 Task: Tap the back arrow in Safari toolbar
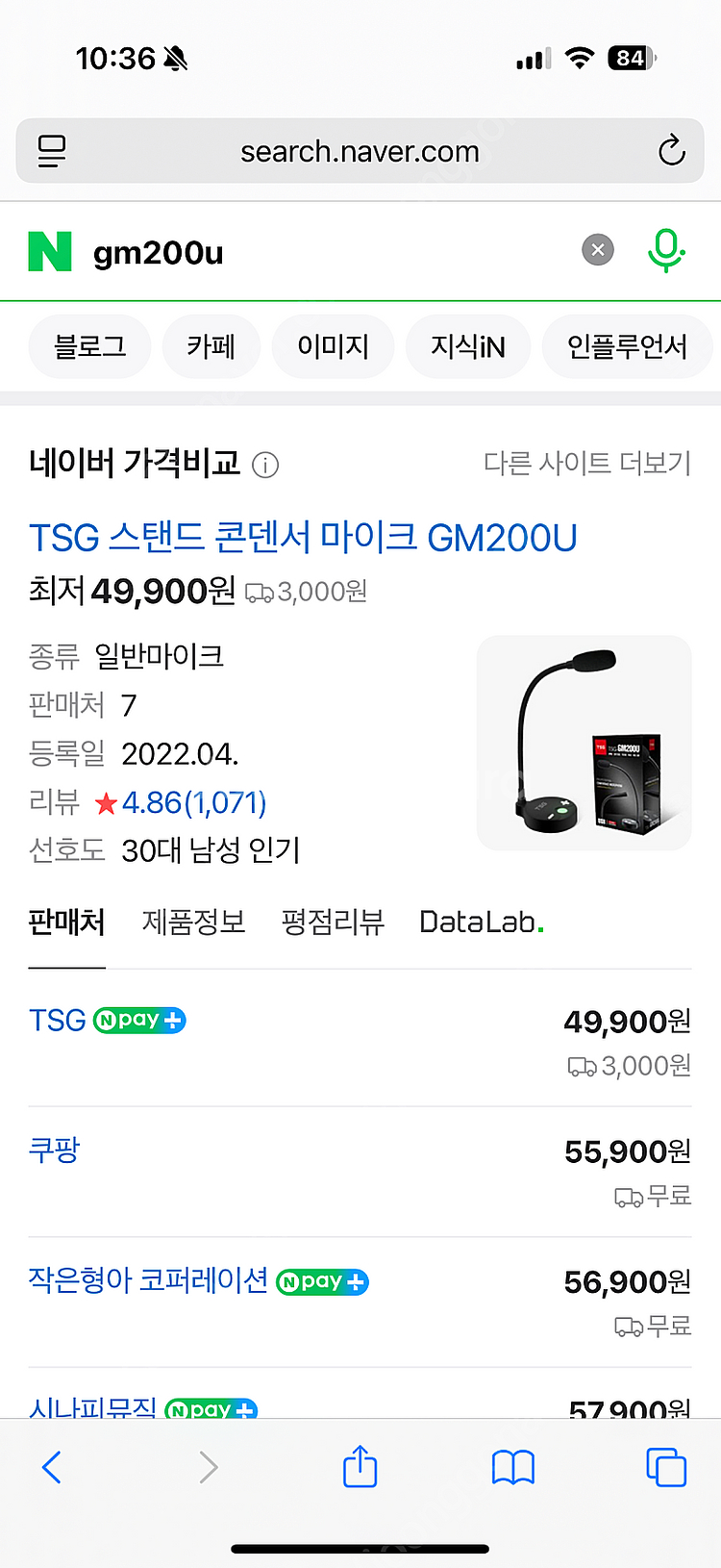coord(52,1466)
